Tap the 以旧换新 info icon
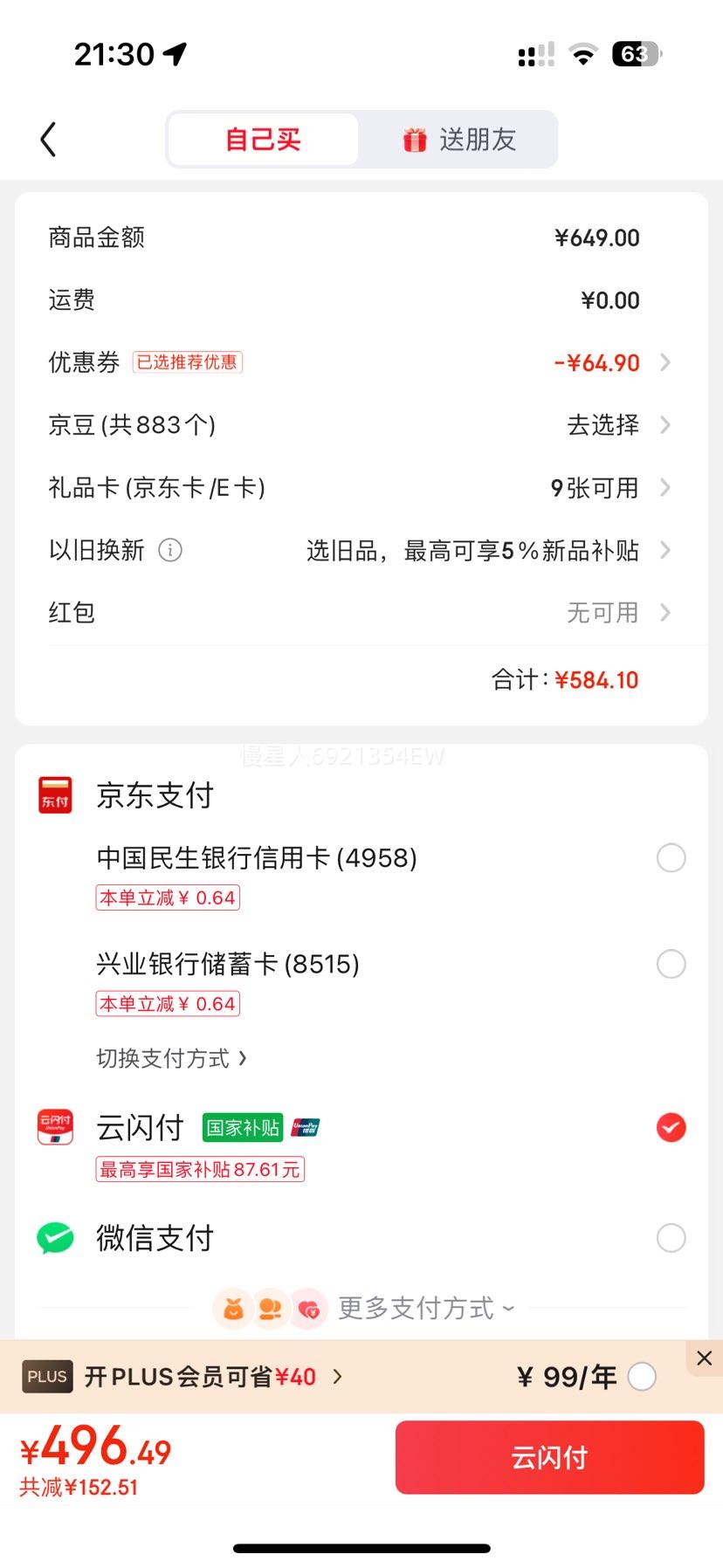Image resolution: width=723 pixels, height=1568 pixels. click(170, 550)
